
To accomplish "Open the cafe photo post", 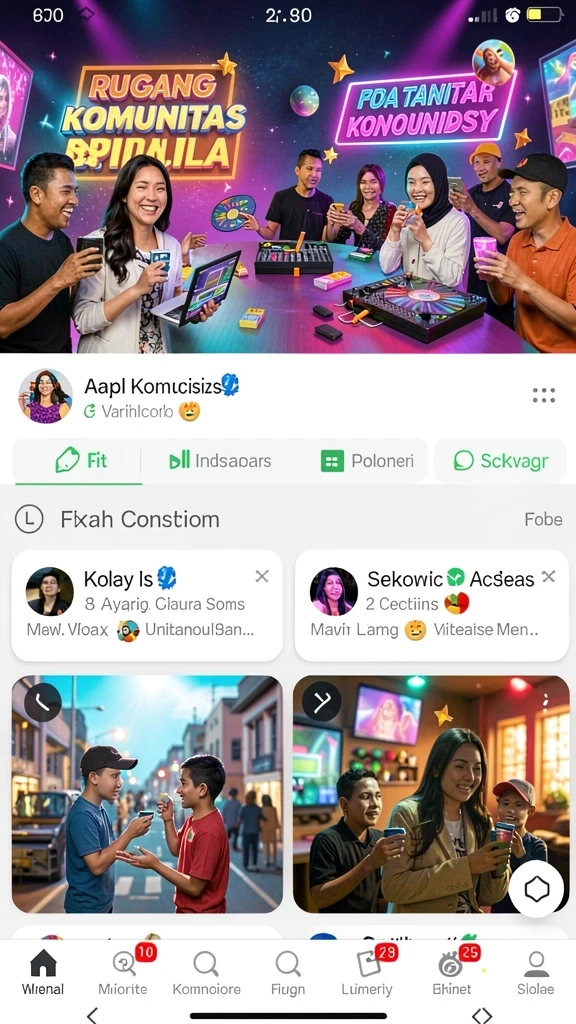I will [431, 794].
